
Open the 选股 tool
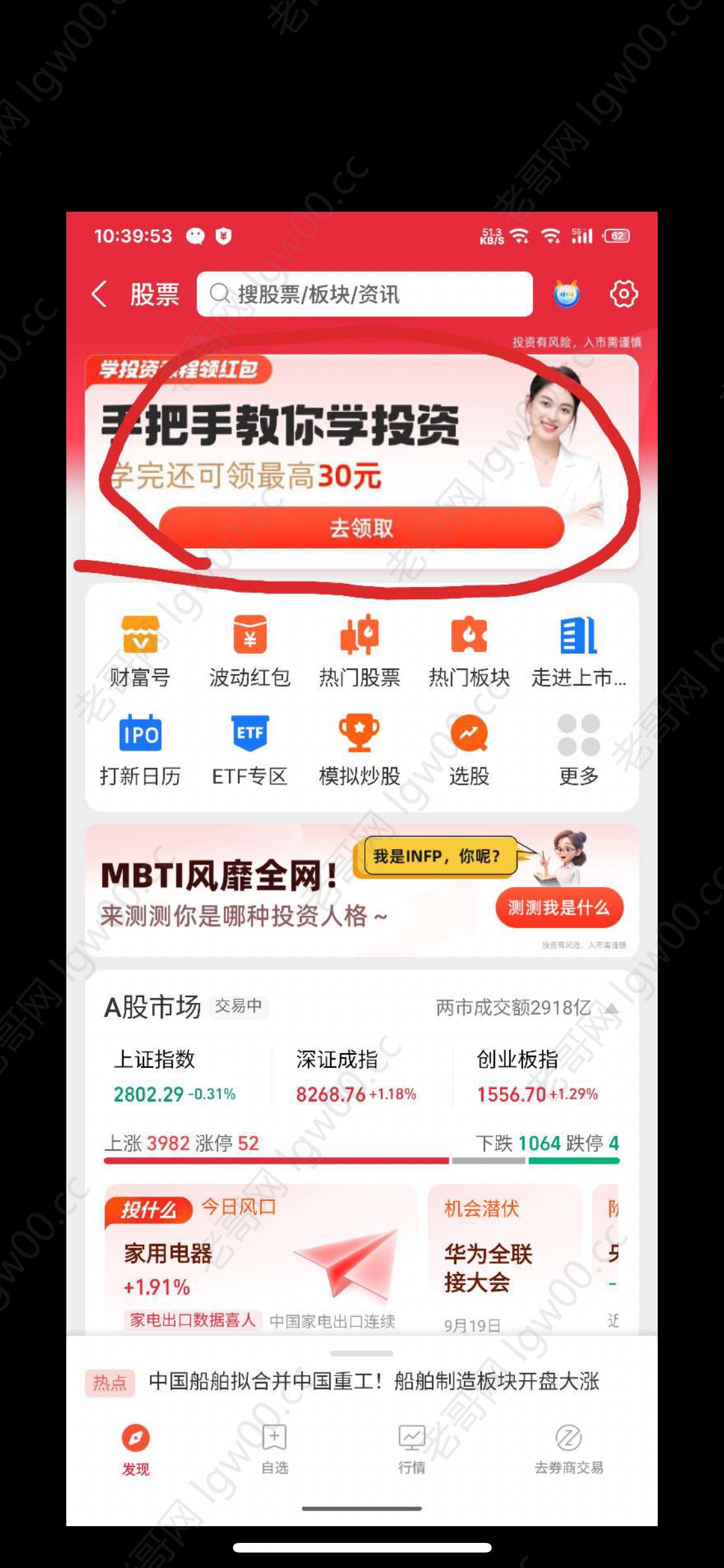(469, 750)
